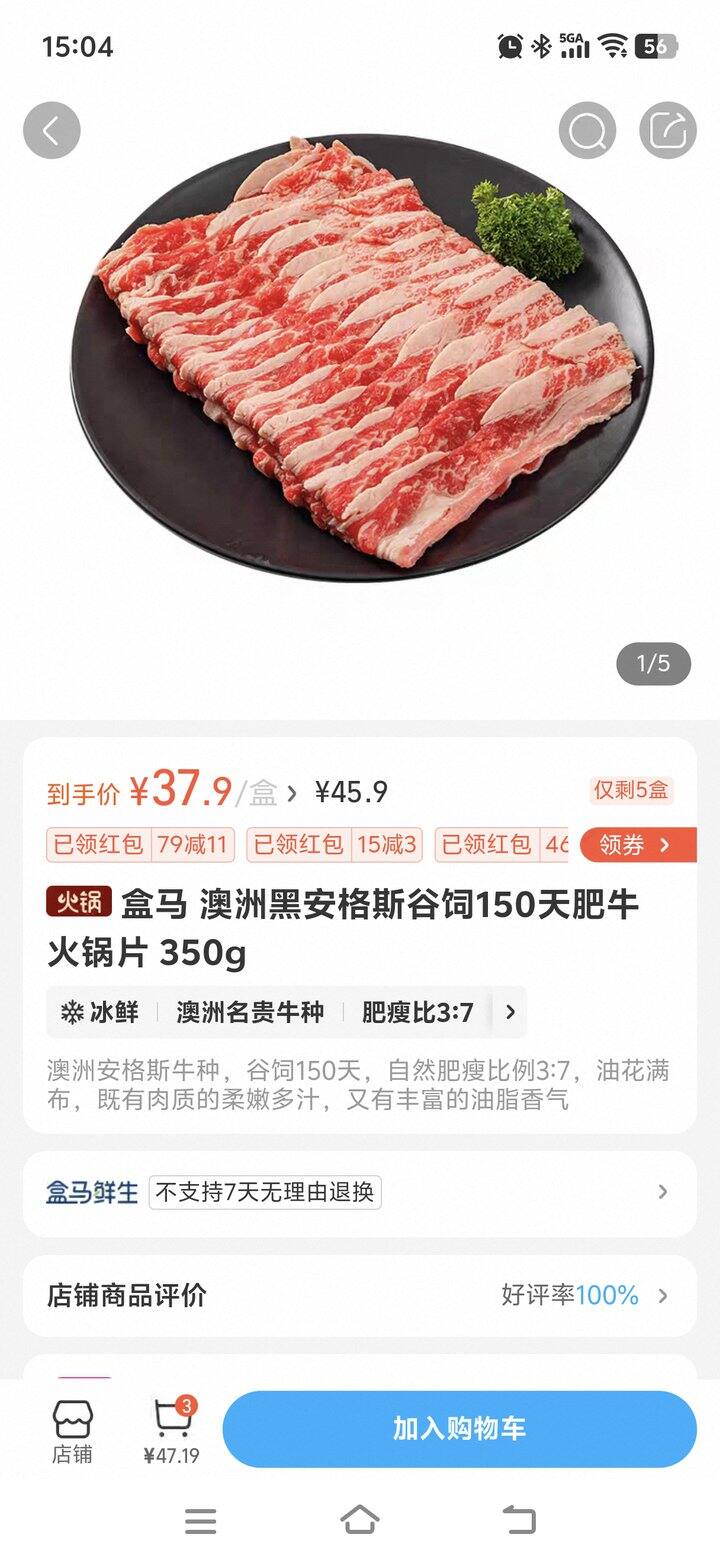720x1563 pixels.
Task: Open the shopping cart showing ¥47.19
Action: pyautogui.click(x=172, y=1431)
